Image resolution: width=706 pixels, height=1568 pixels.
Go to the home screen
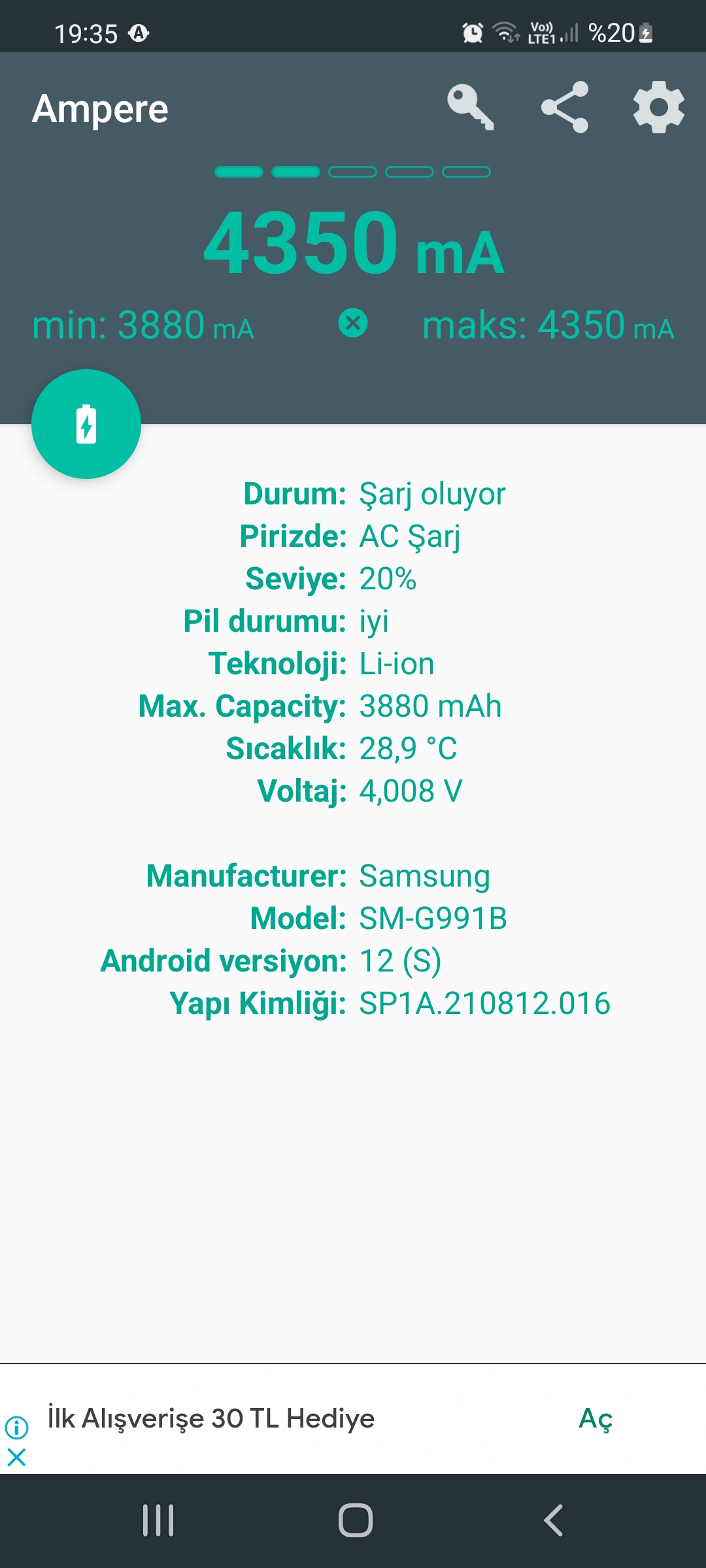(356, 1520)
